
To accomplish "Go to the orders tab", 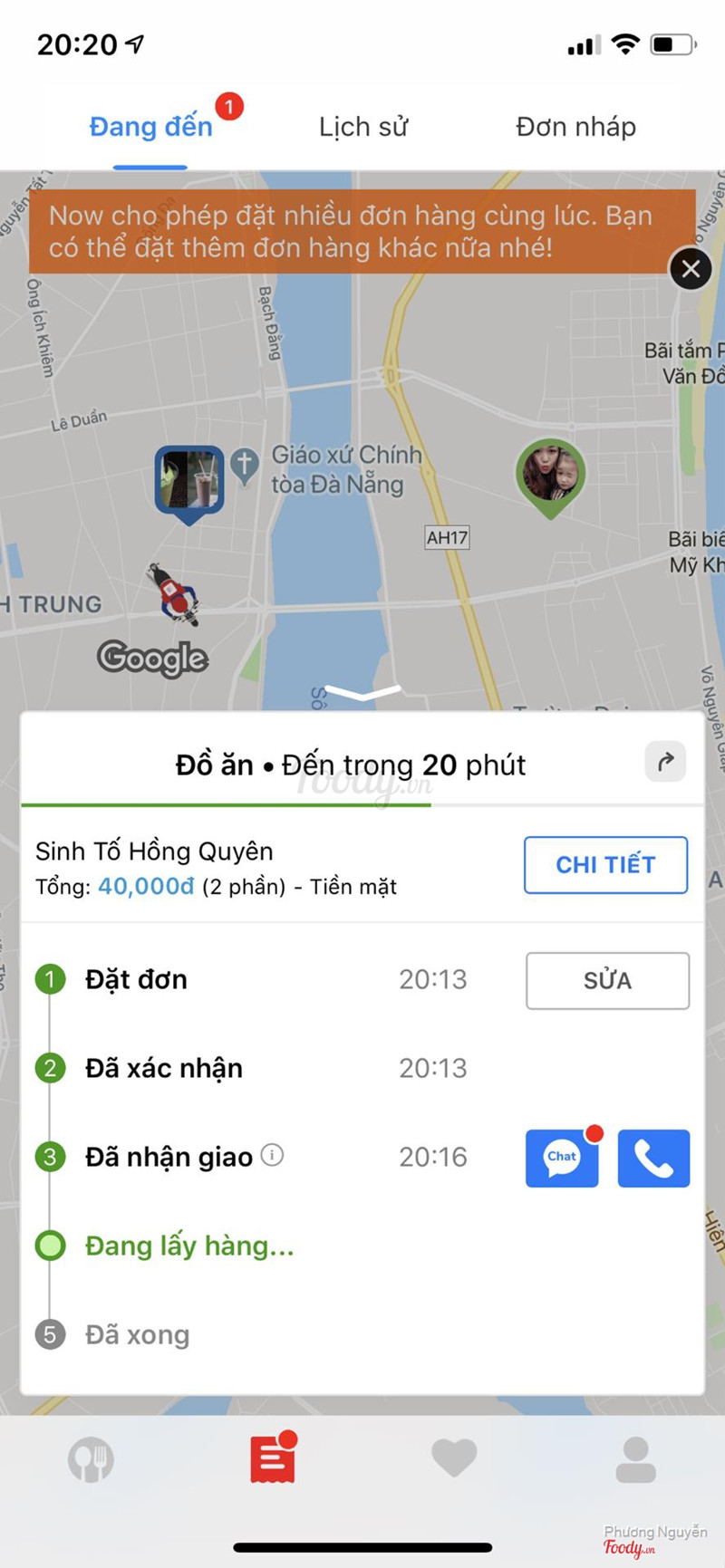I will point(273,1459).
